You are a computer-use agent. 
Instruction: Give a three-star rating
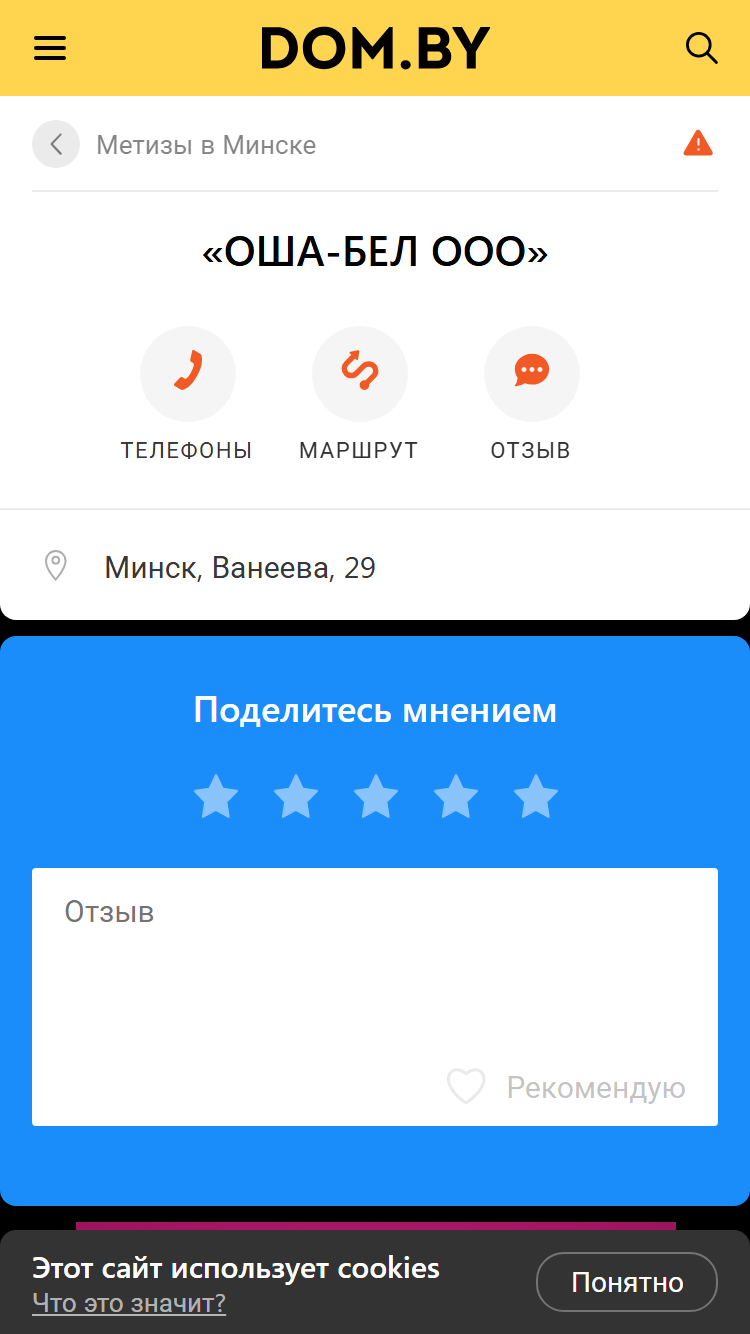pyautogui.click(x=376, y=797)
